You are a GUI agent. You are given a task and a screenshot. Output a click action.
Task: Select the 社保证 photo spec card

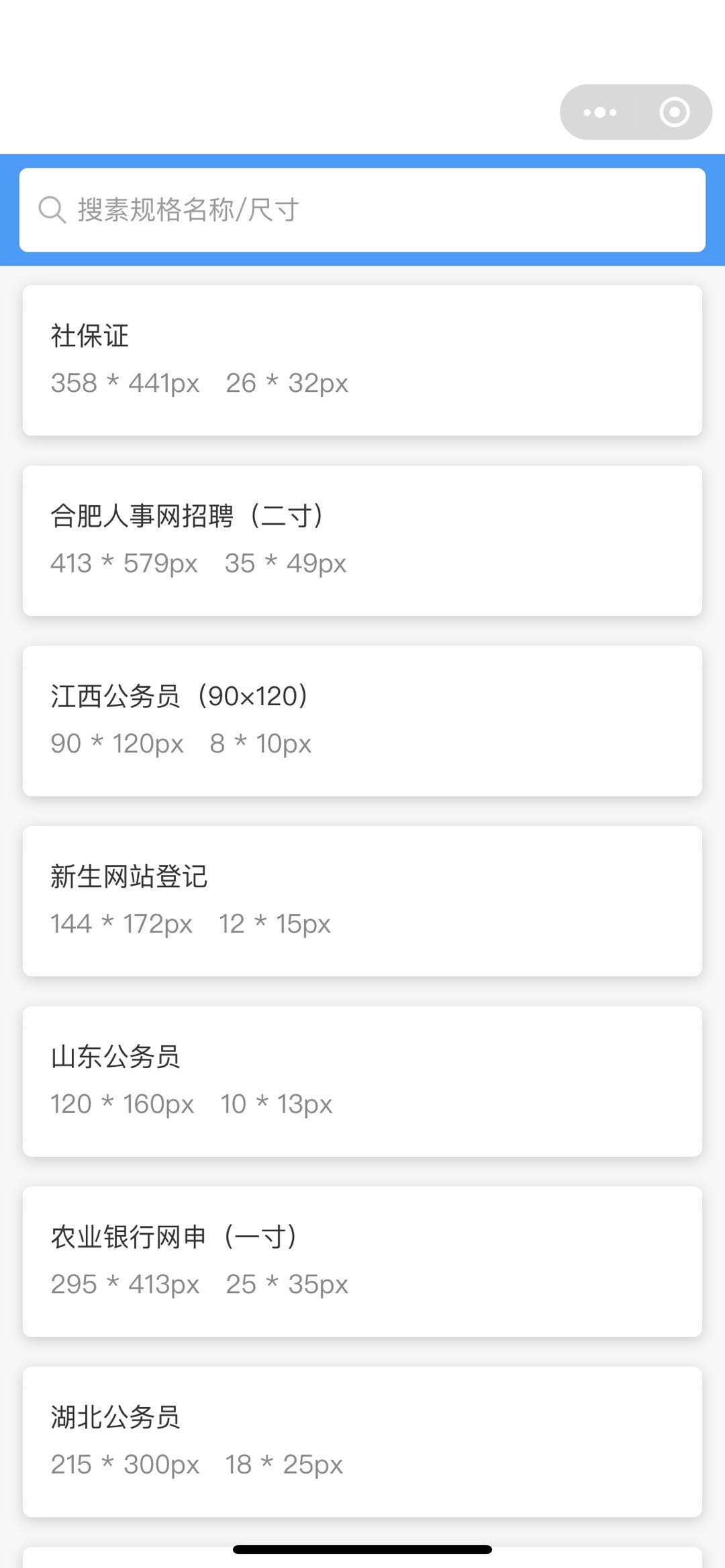362,360
